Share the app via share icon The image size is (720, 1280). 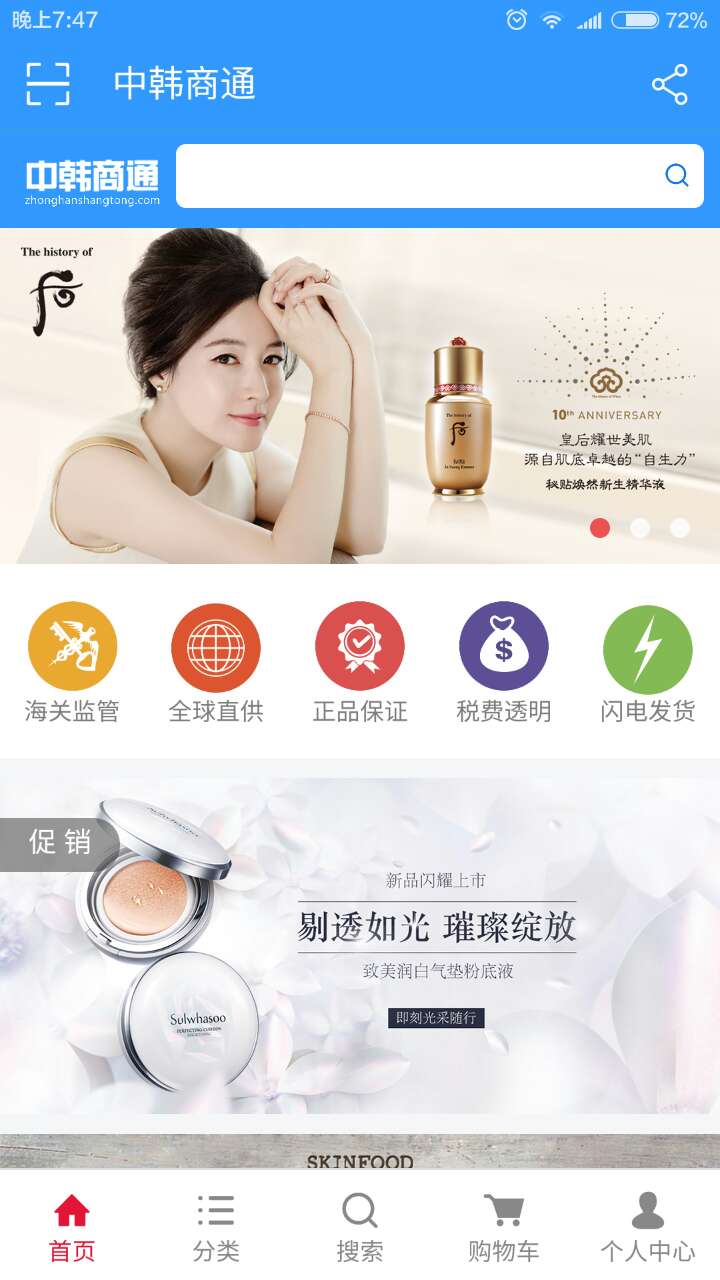click(x=669, y=84)
